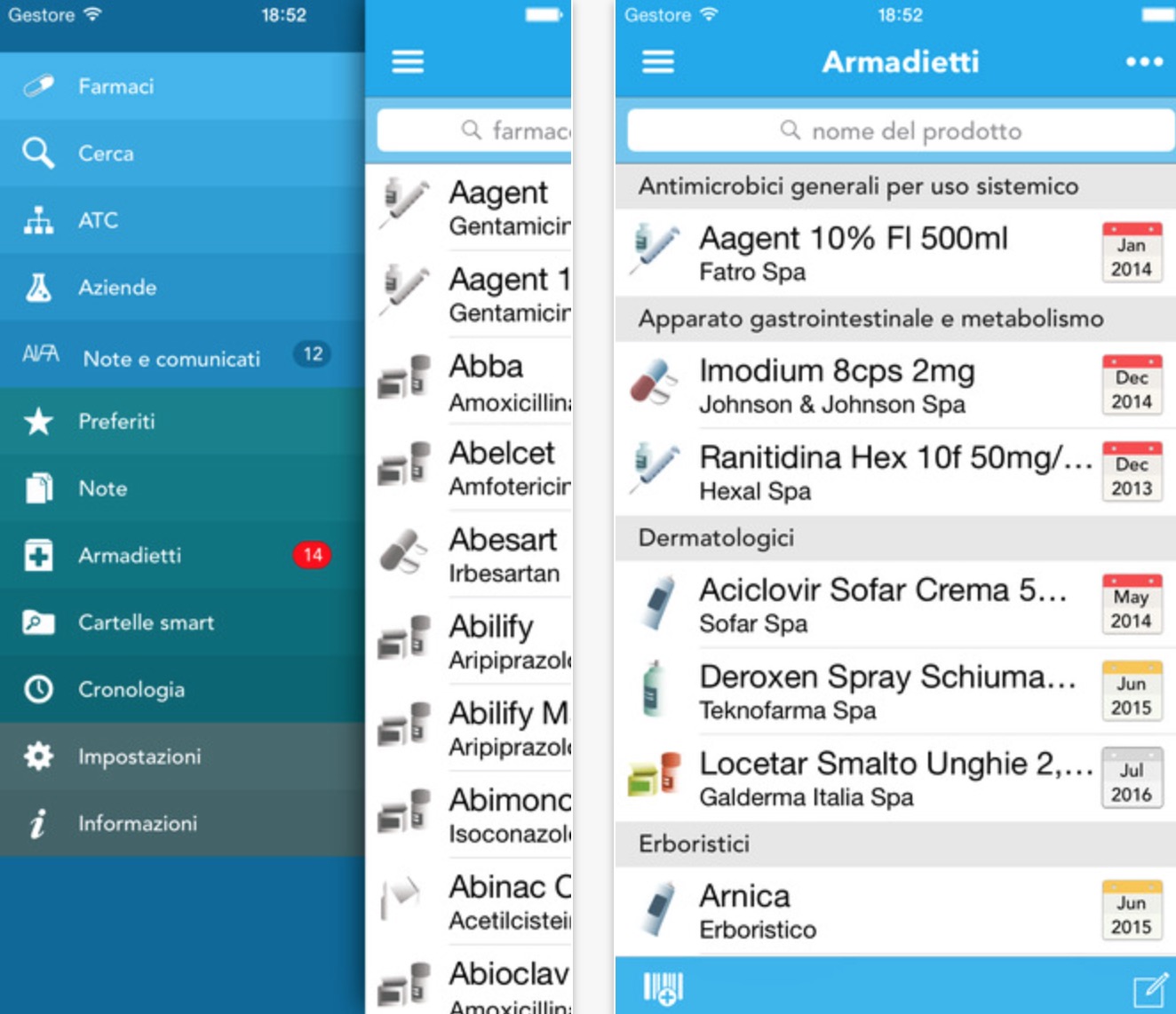The height and width of the screenshot is (1014, 1176).
Task: Go to Aziende
Action: (116, 288)
